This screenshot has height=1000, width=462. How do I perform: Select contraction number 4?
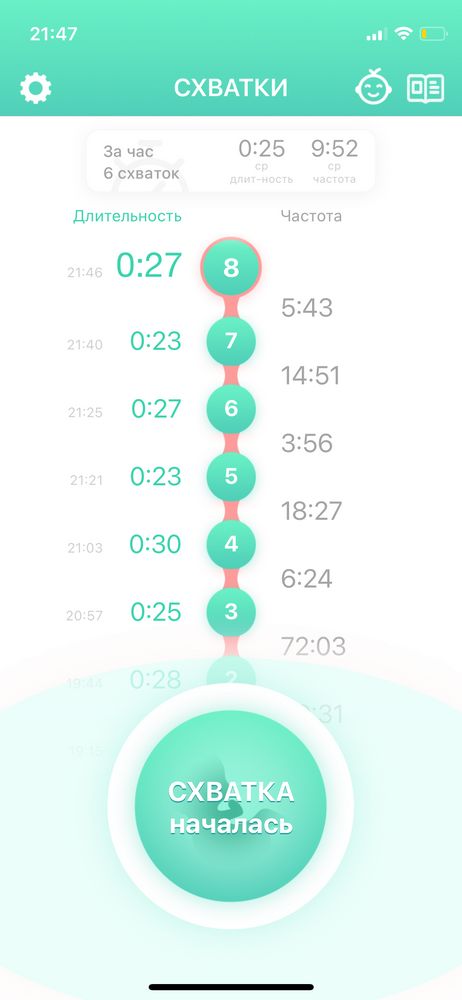click(231, 544)
